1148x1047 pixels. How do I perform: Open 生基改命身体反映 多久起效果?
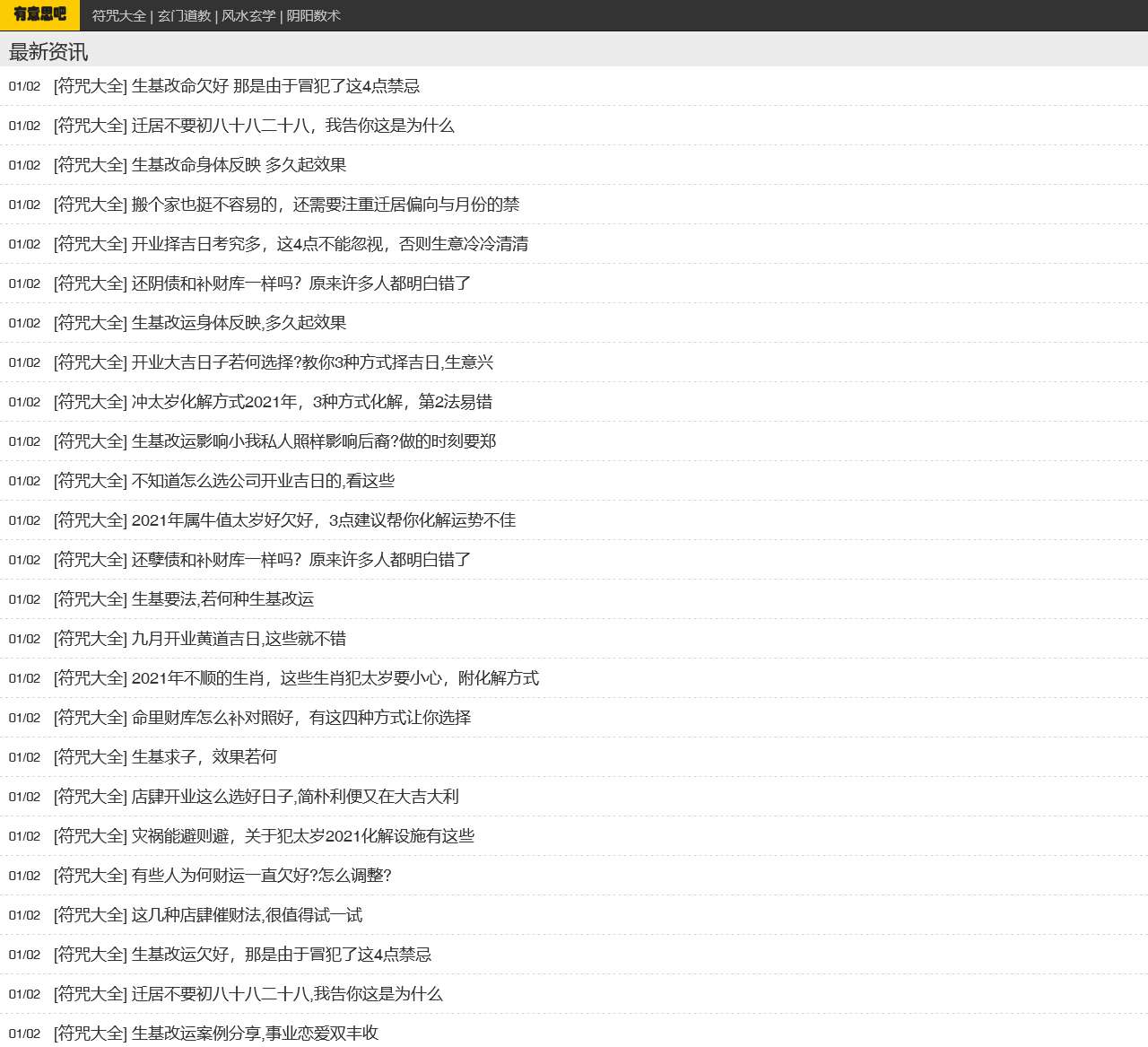(x=239, y=165)
